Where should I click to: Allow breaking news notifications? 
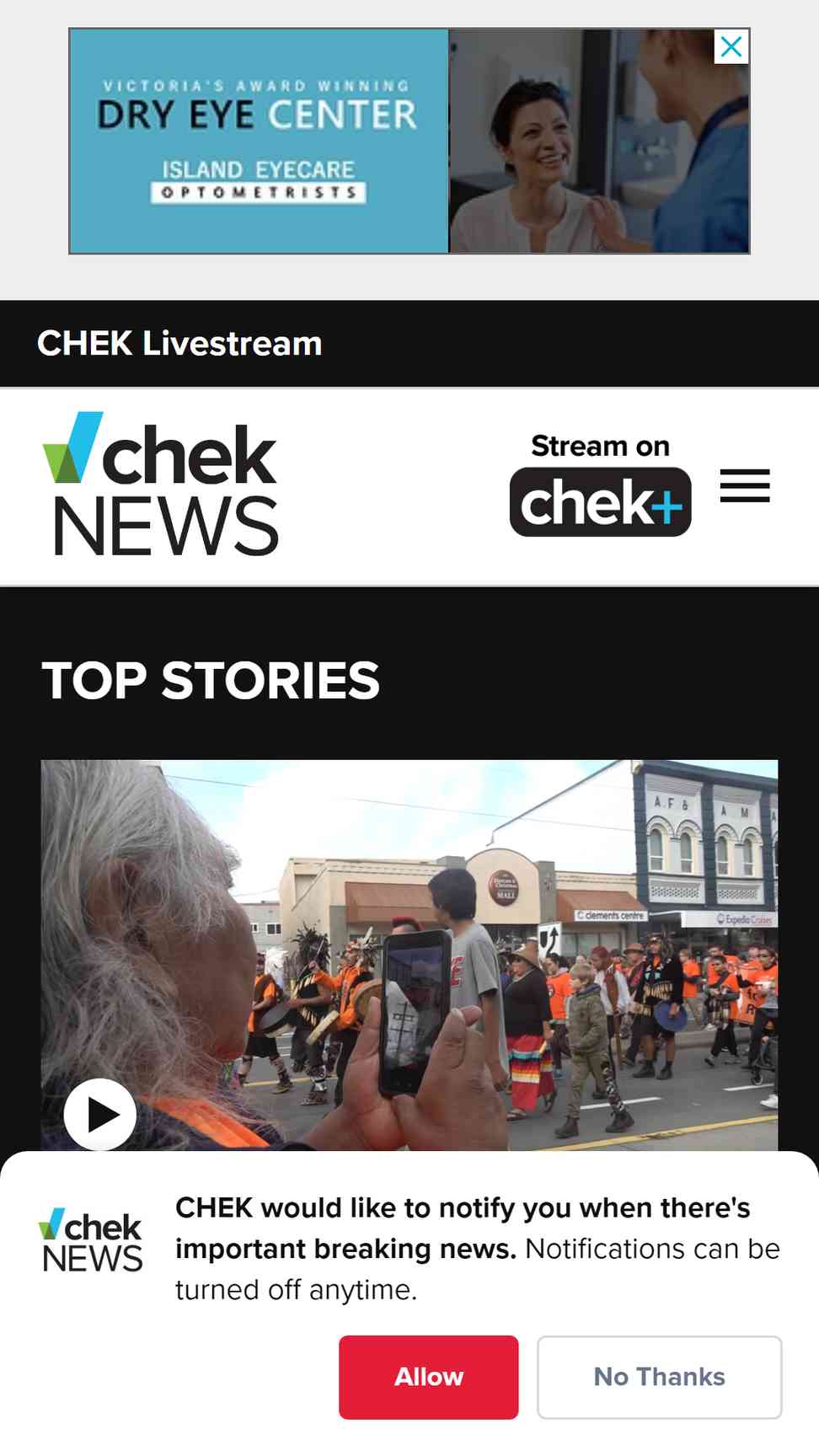429,1377
